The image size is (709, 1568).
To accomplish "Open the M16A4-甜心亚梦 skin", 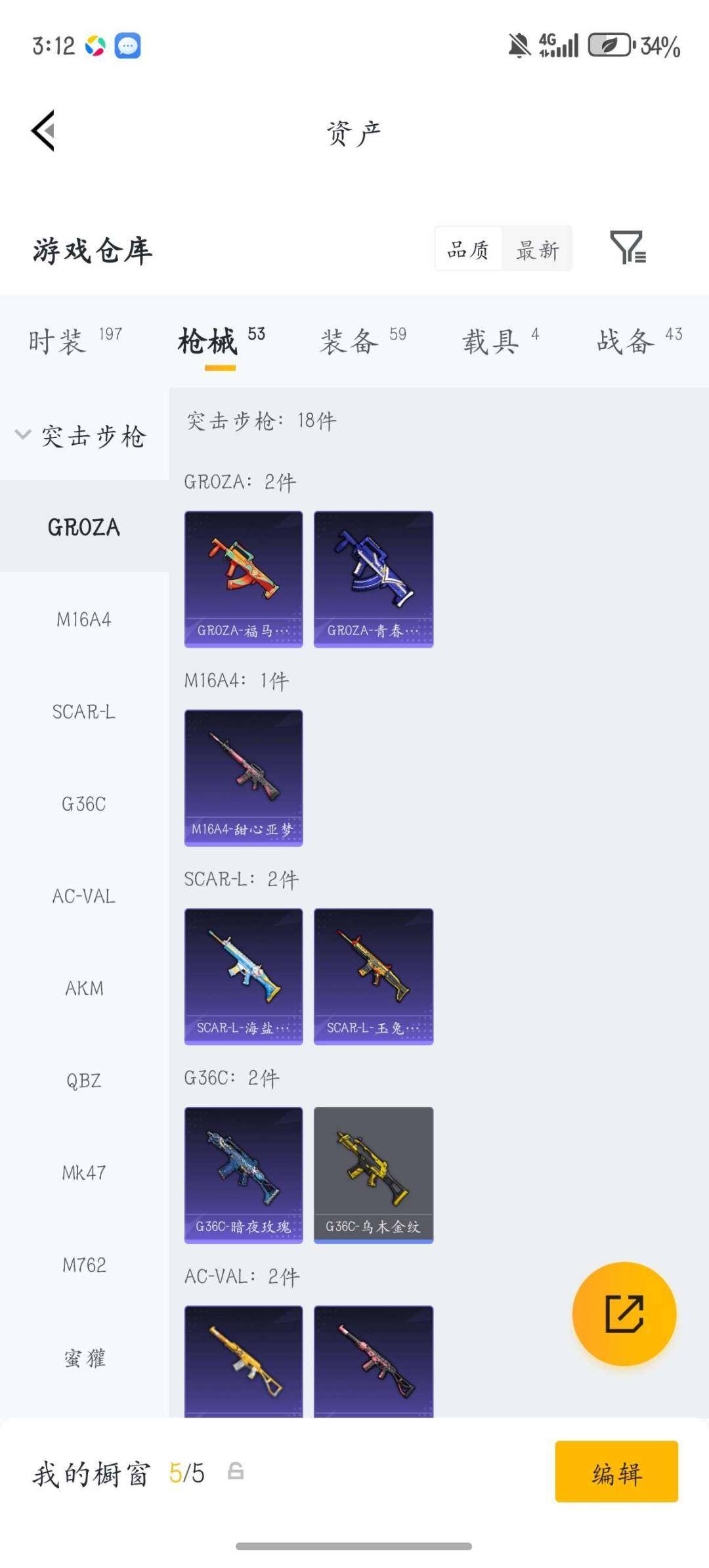I will [x=244, y=777].
